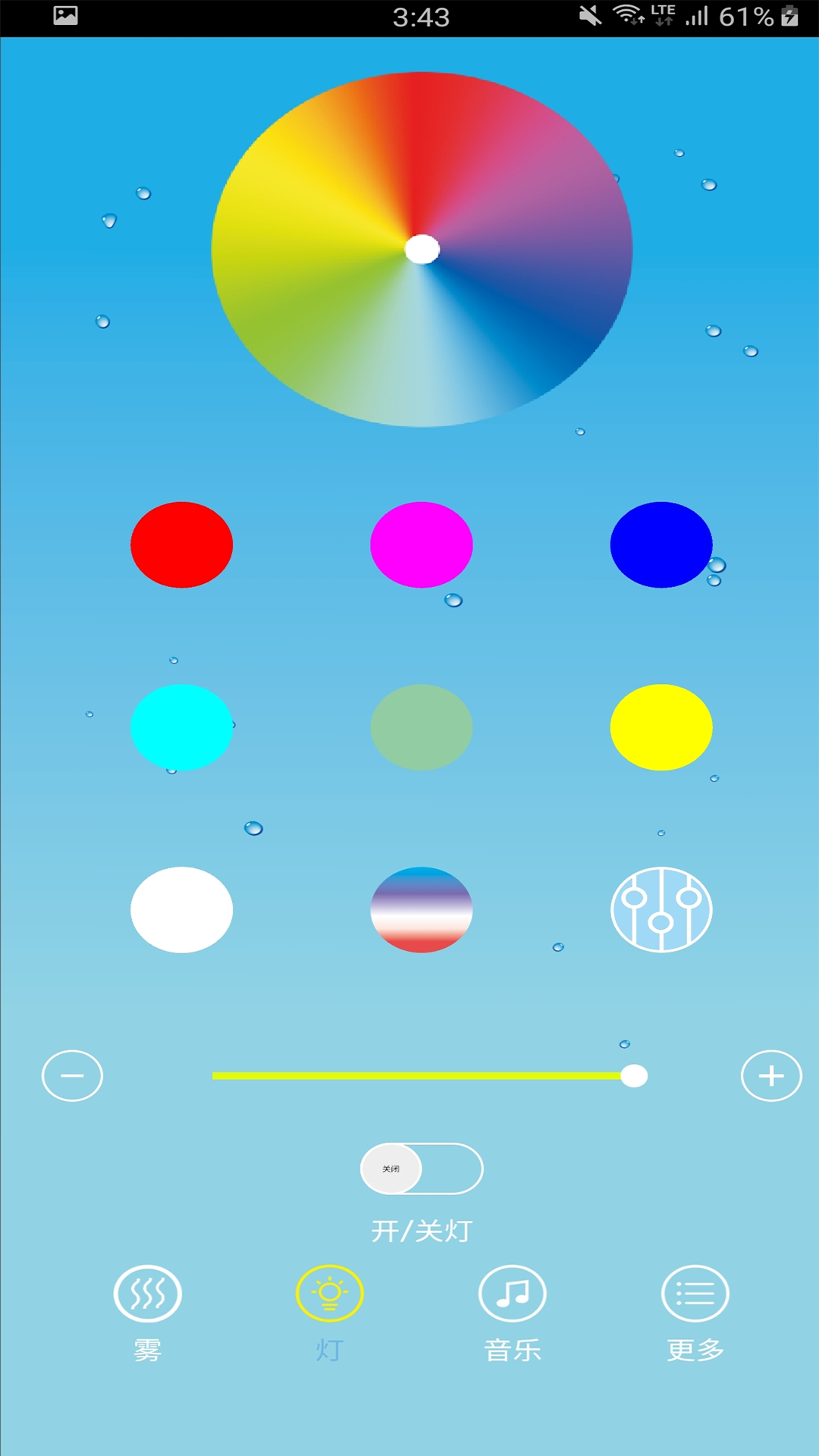Decrease brightness with the minus button

tap(72, 1075)
